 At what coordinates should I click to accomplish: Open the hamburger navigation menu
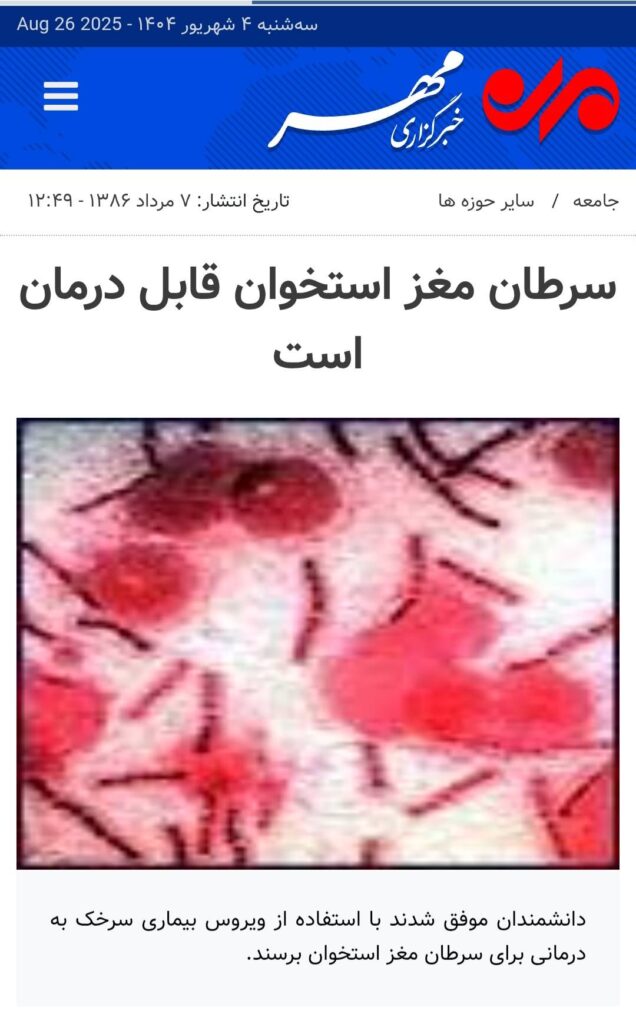click(60, 96)
